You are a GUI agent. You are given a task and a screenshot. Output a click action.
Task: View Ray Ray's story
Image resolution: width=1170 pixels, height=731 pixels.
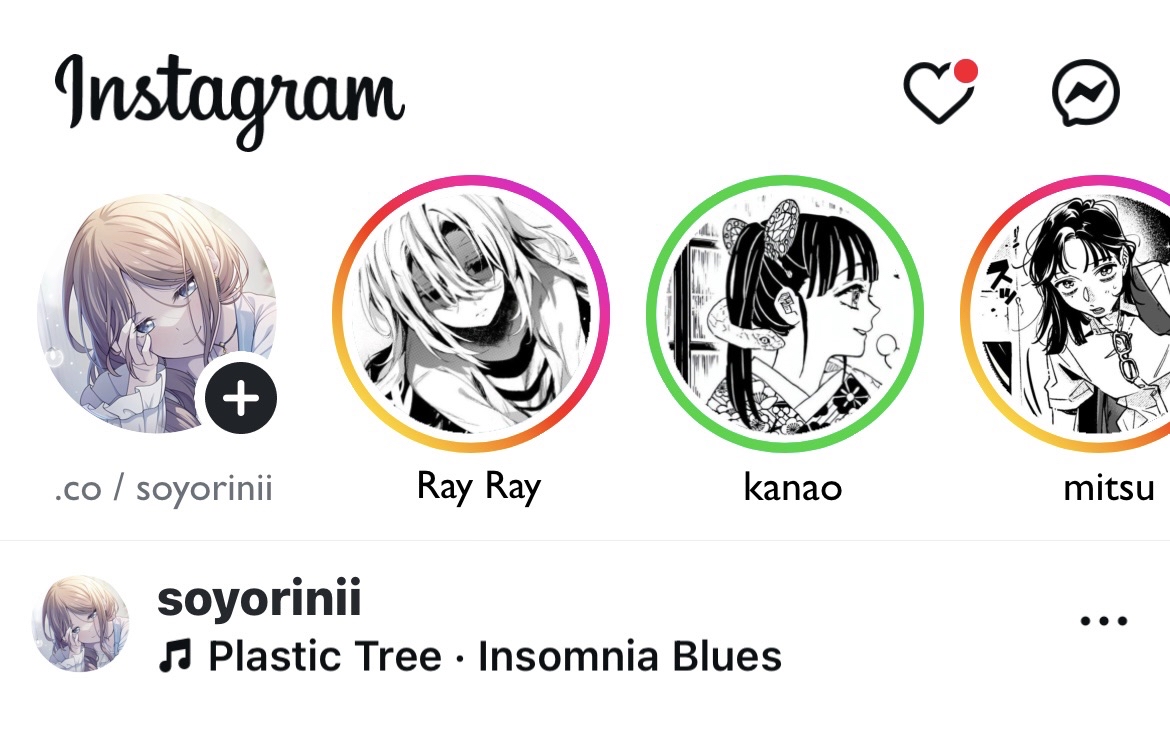tap(471, 312)
